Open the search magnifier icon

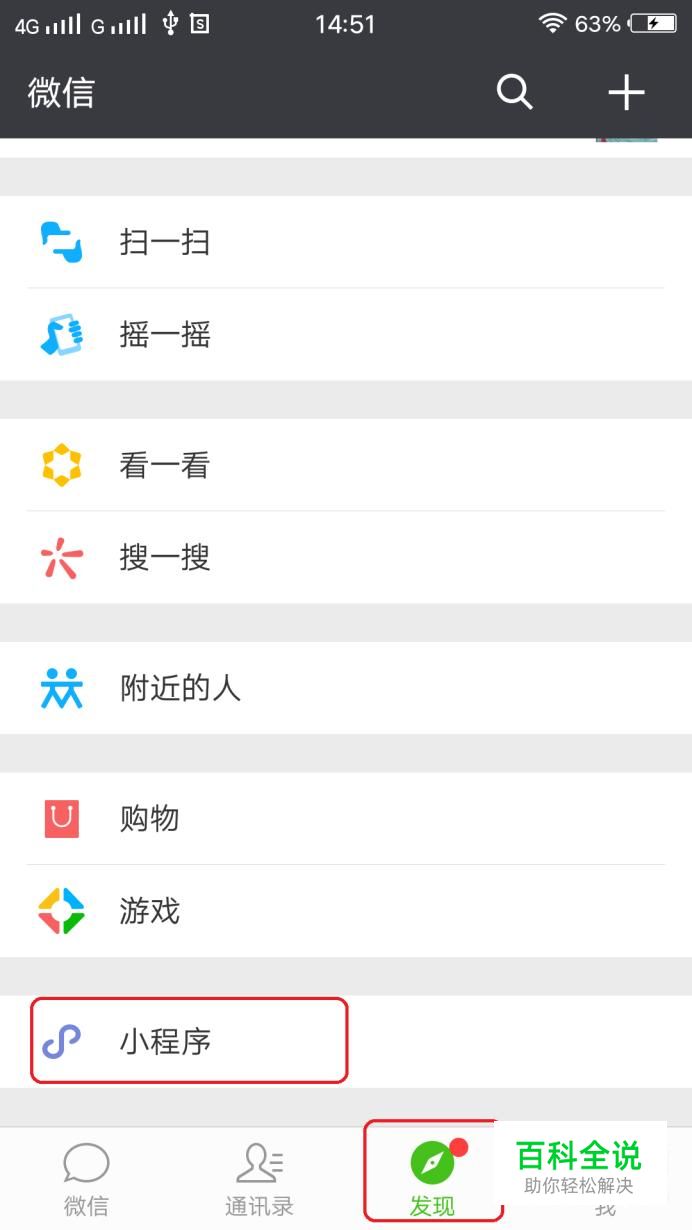click(514, 93)
